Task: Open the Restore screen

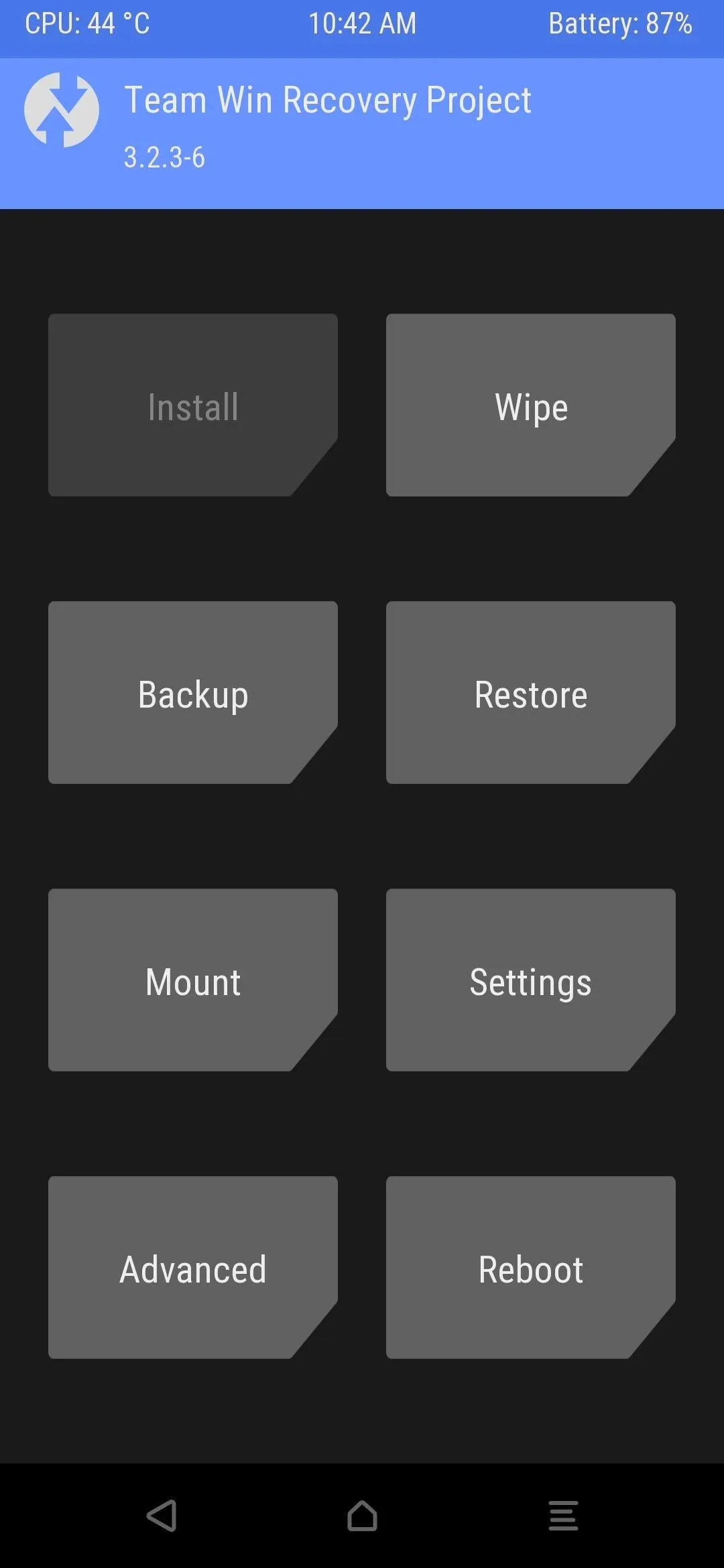Action: tap(531, 693)
